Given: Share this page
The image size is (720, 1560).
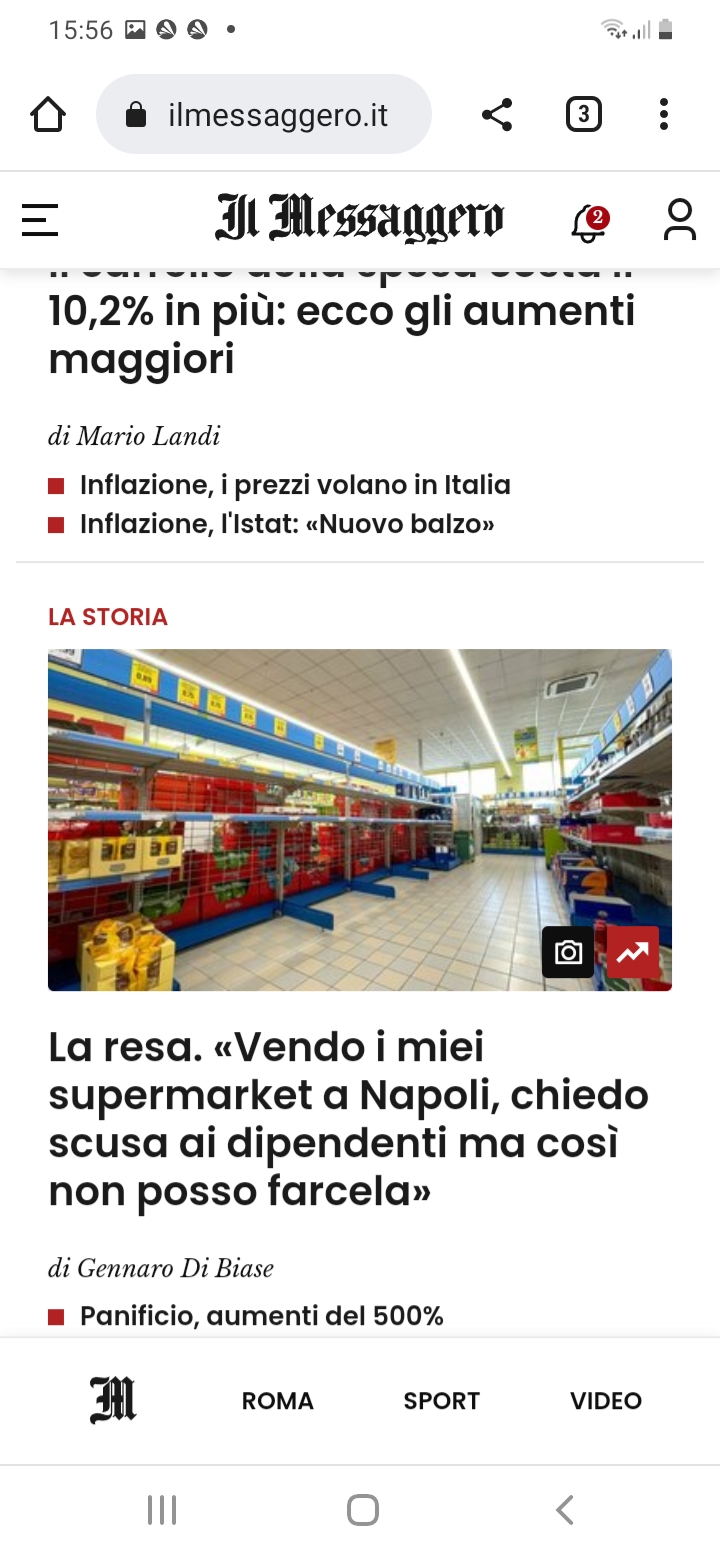Looking at the screenshot, I should pos(497,115).
